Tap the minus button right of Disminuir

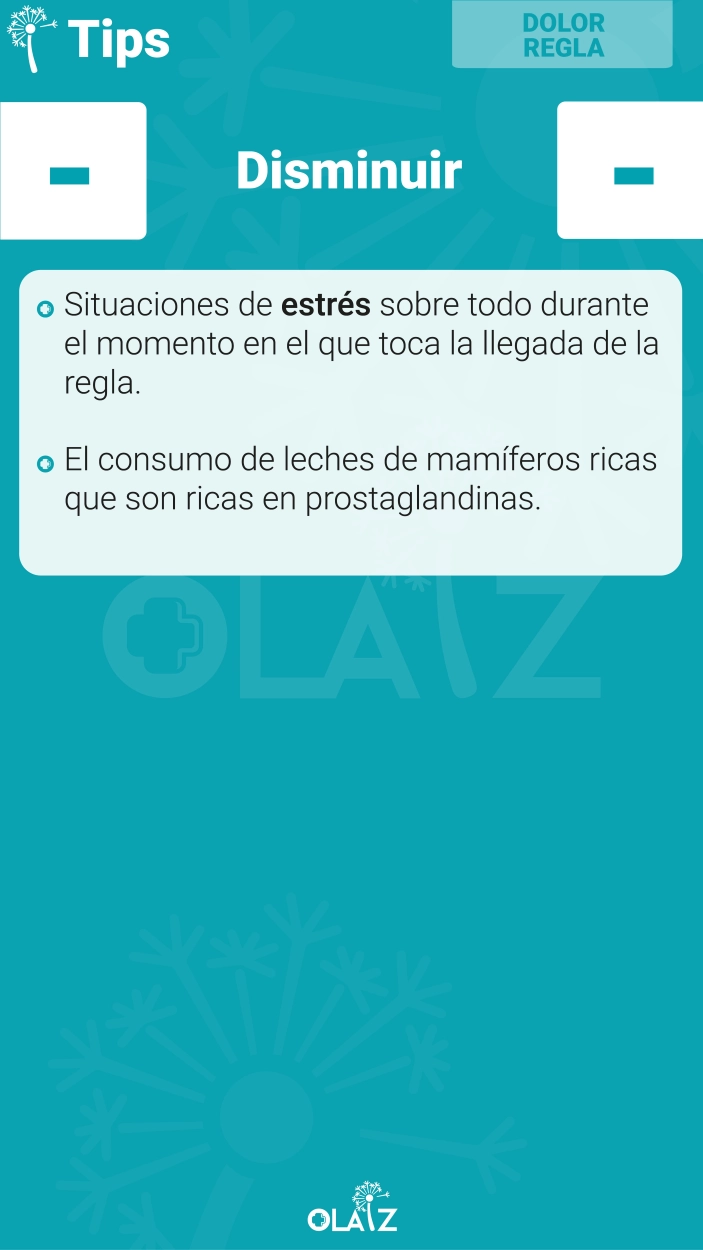630,171
